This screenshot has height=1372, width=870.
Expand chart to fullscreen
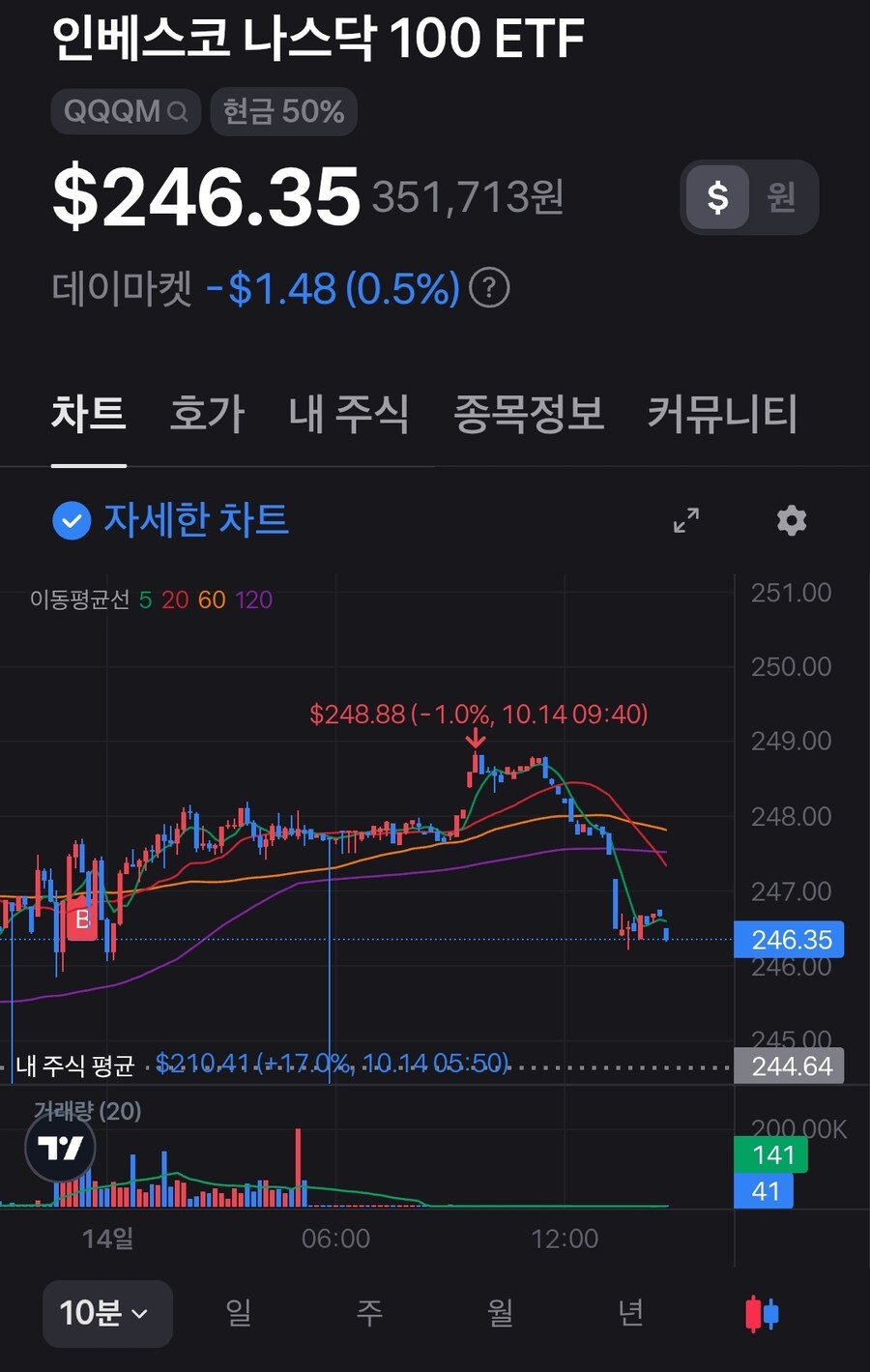point(686,520)
